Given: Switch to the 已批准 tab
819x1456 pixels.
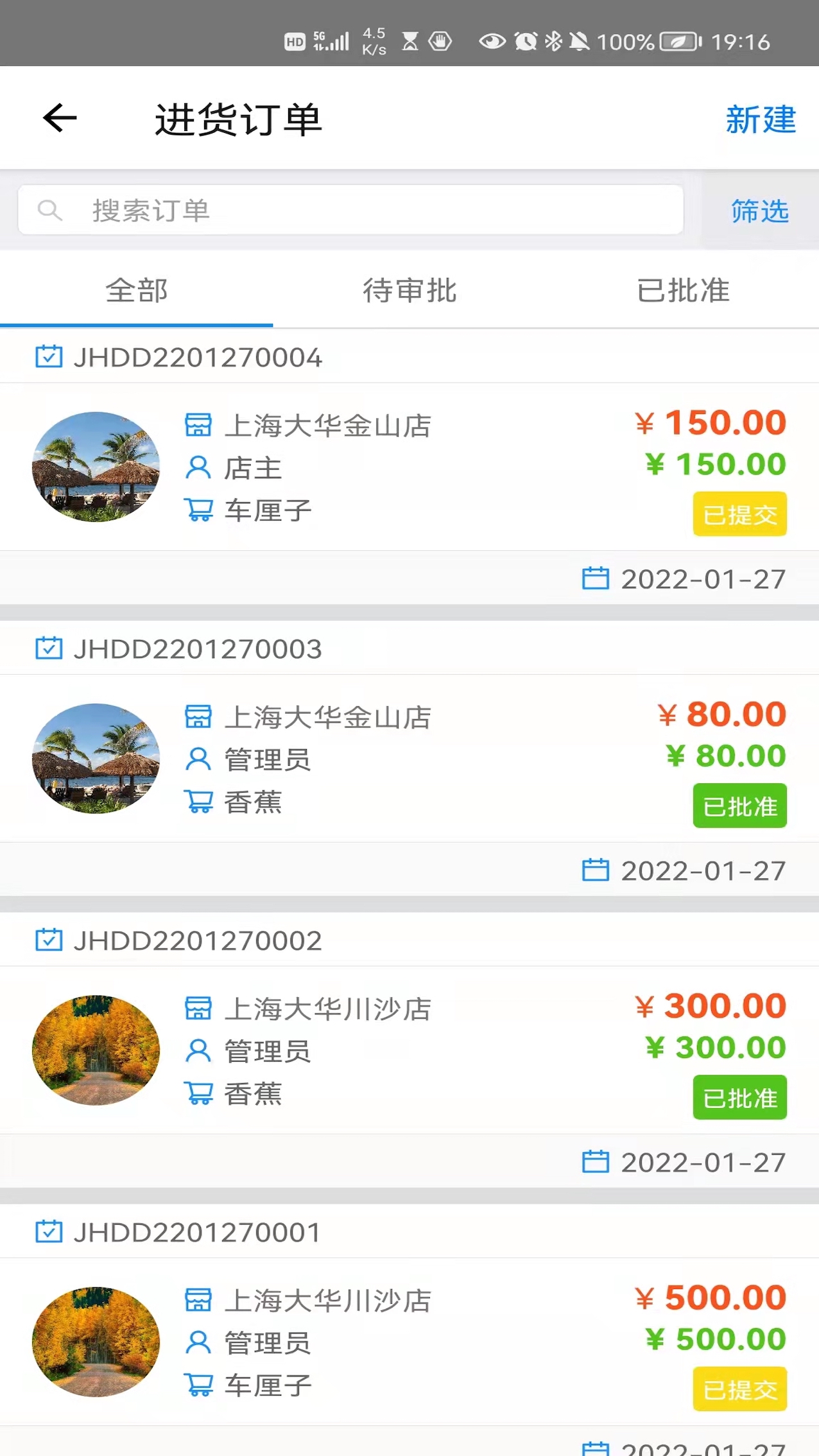Looking at the screenshot, I should 683,291.
